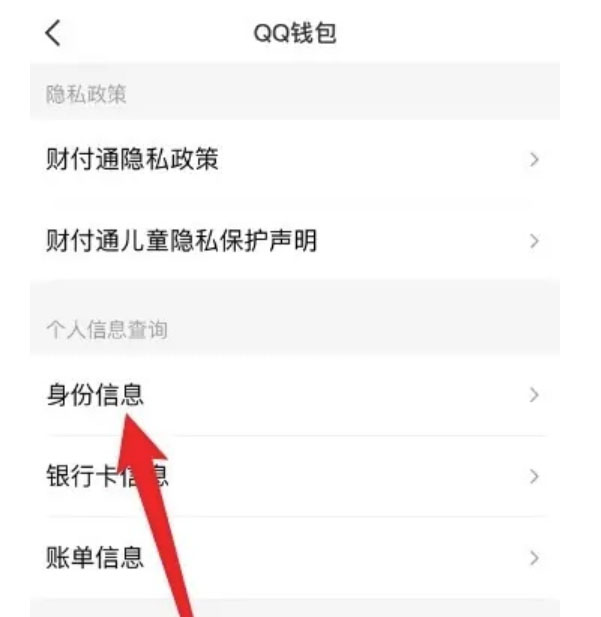This screenshot has height=617, width=601.
Task: Open 身份信息 row
Action: click(95, 395)
